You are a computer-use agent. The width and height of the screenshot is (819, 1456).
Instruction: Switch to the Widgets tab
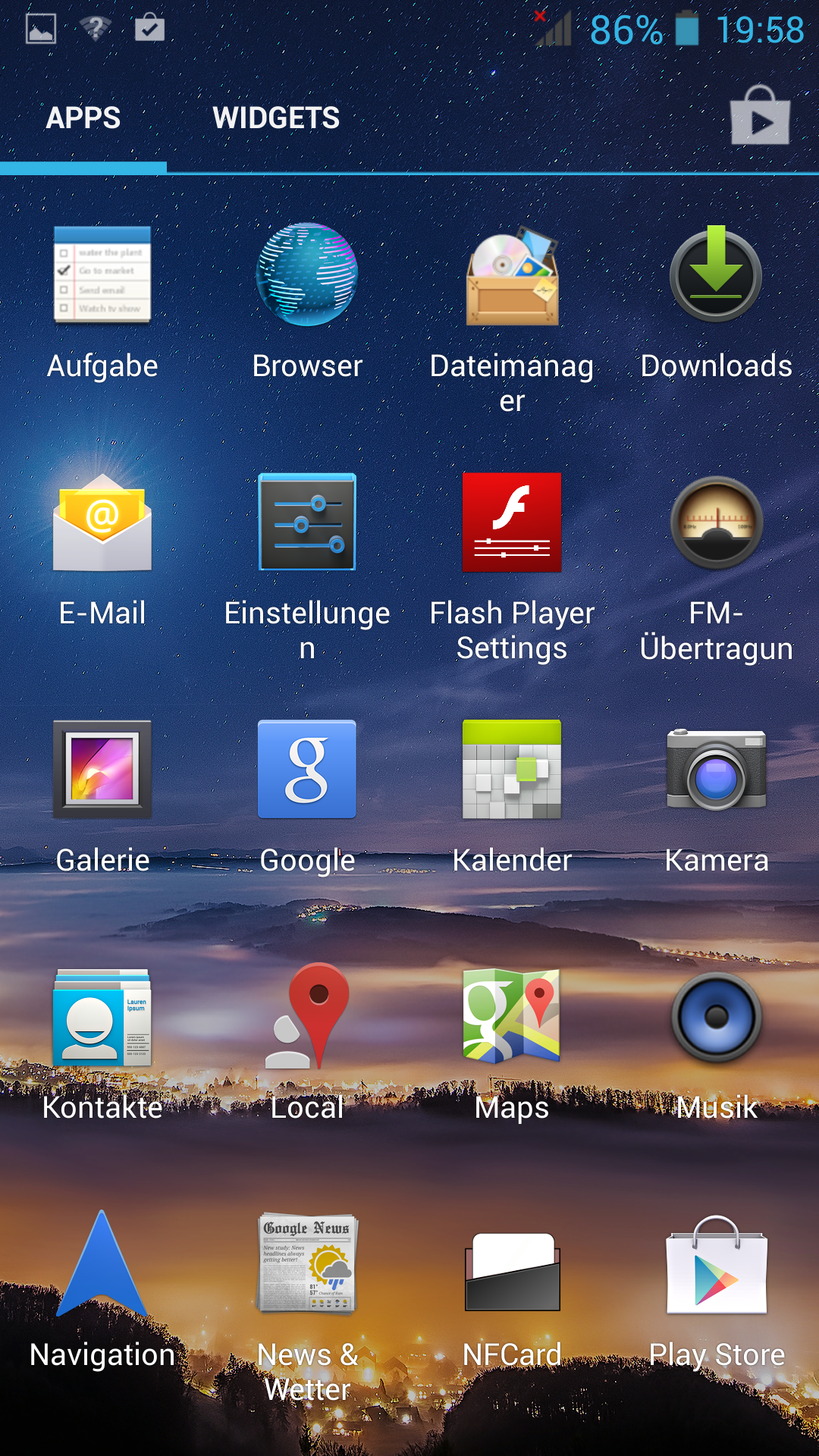[276, 118]
